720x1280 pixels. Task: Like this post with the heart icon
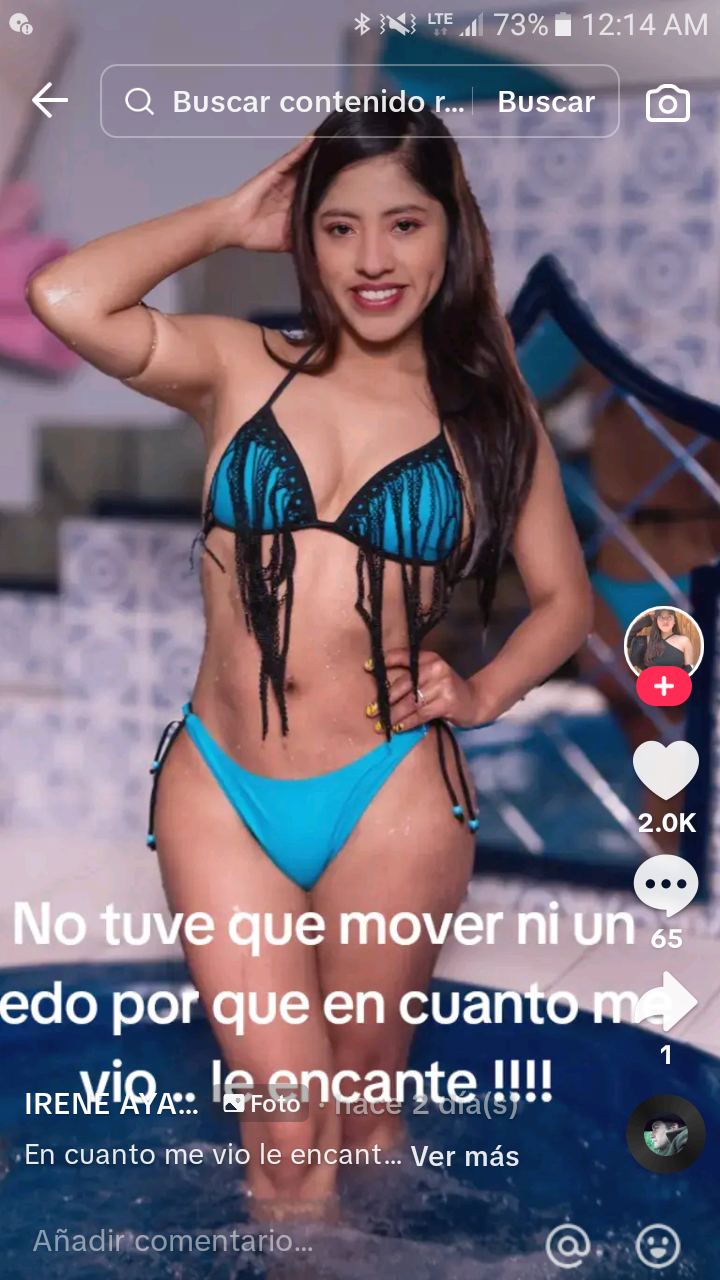click(x=666, y=771)
